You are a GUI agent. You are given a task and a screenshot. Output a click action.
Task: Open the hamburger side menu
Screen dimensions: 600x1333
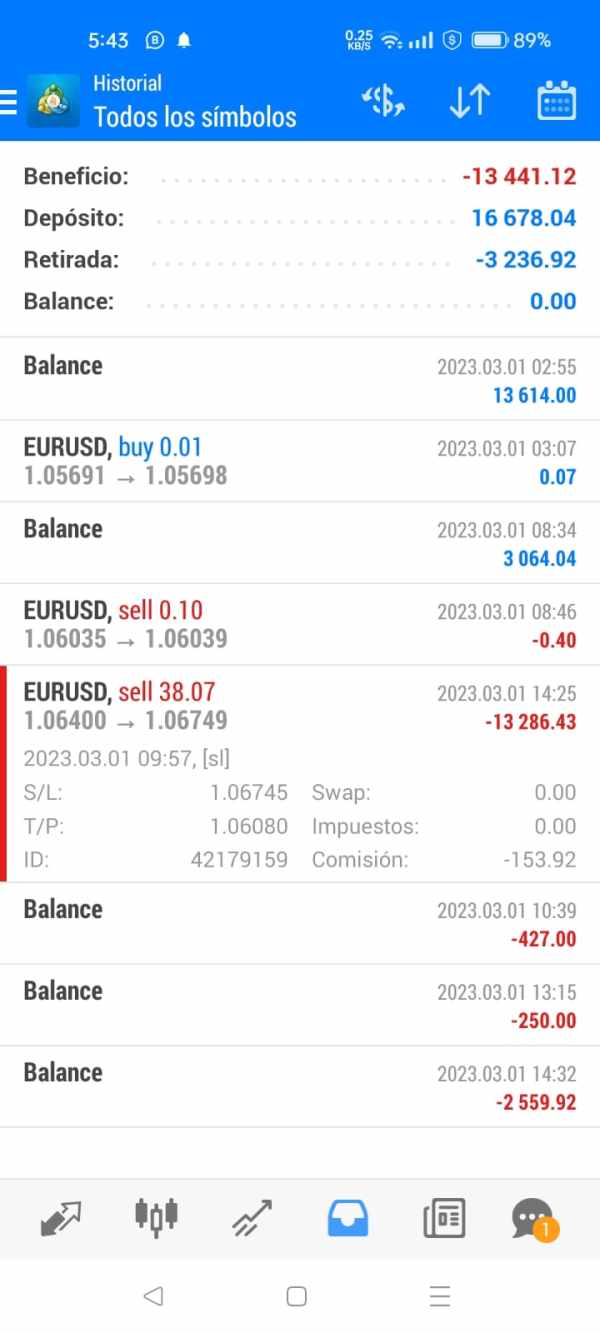tap(8, 101)
